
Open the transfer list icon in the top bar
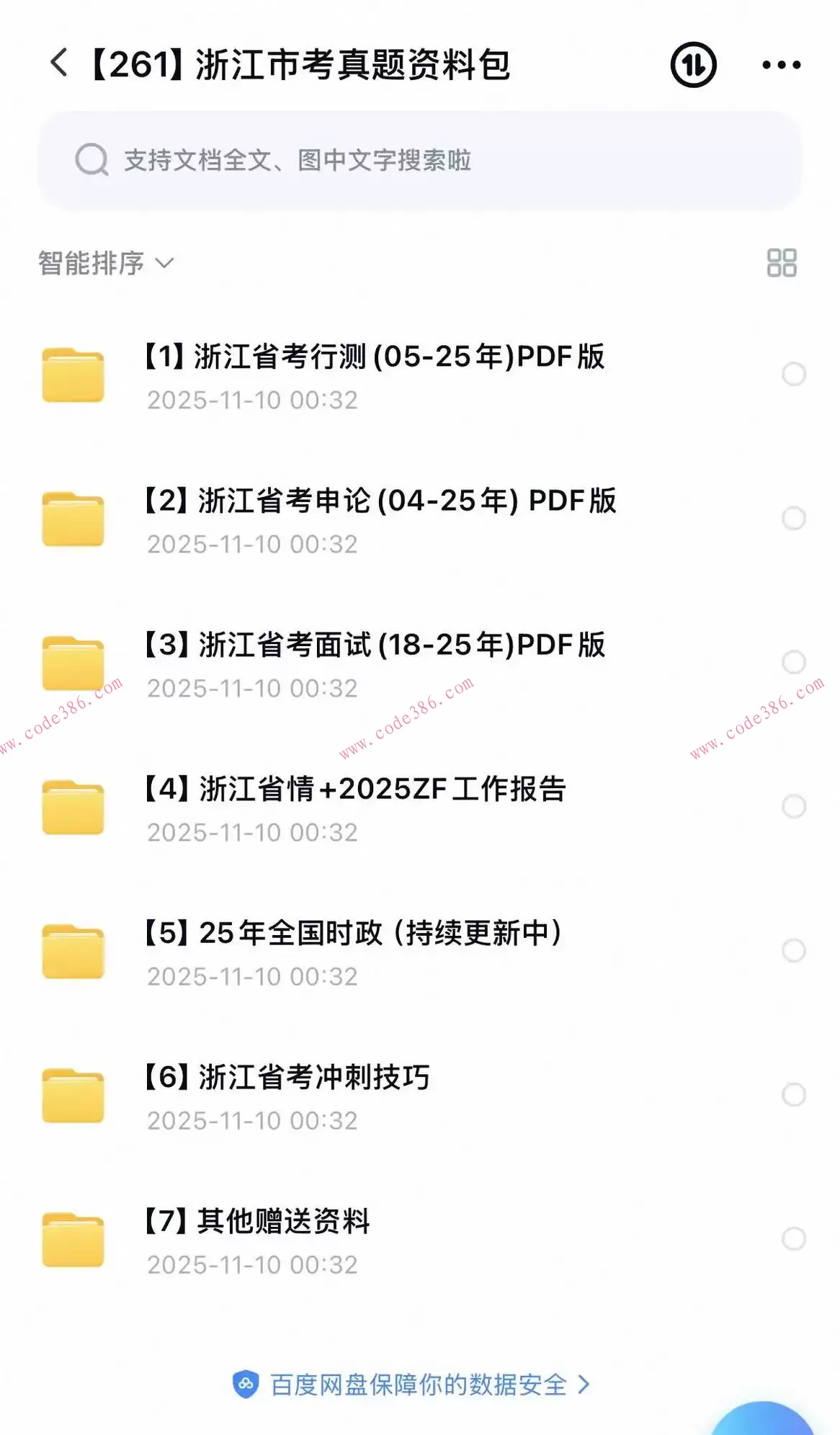click(x=692, y=64)
